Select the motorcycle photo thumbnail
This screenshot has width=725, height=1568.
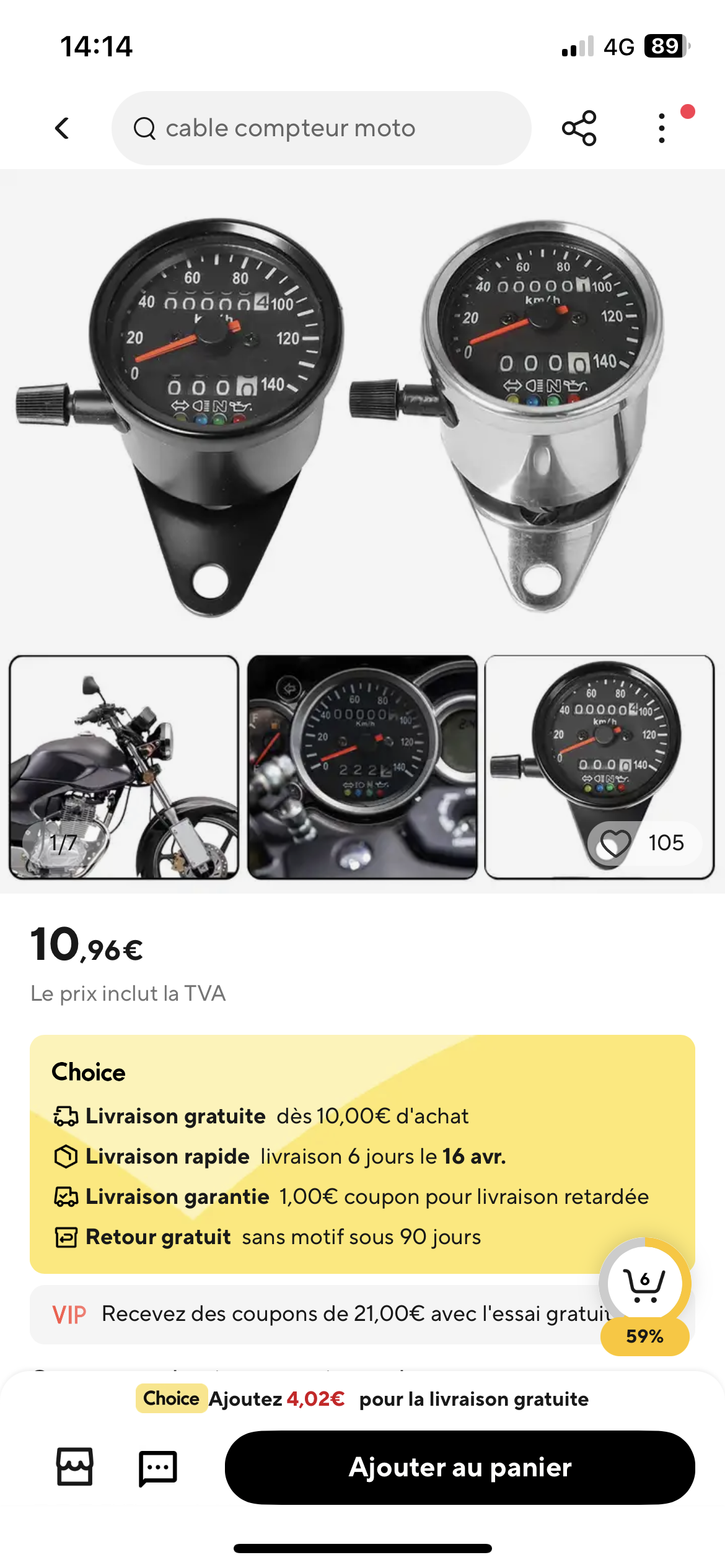(124, 767)
